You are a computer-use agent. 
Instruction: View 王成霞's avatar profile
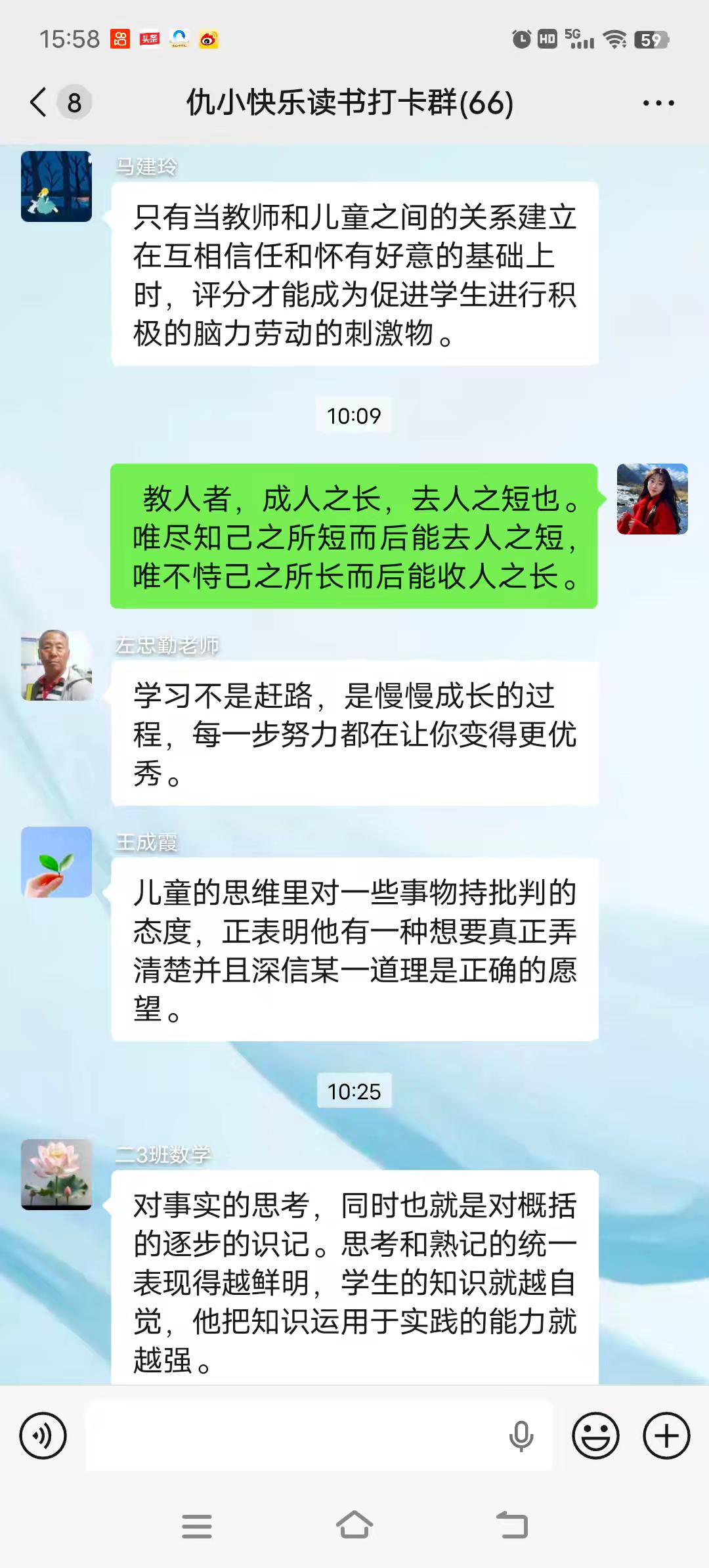point(56,861)
